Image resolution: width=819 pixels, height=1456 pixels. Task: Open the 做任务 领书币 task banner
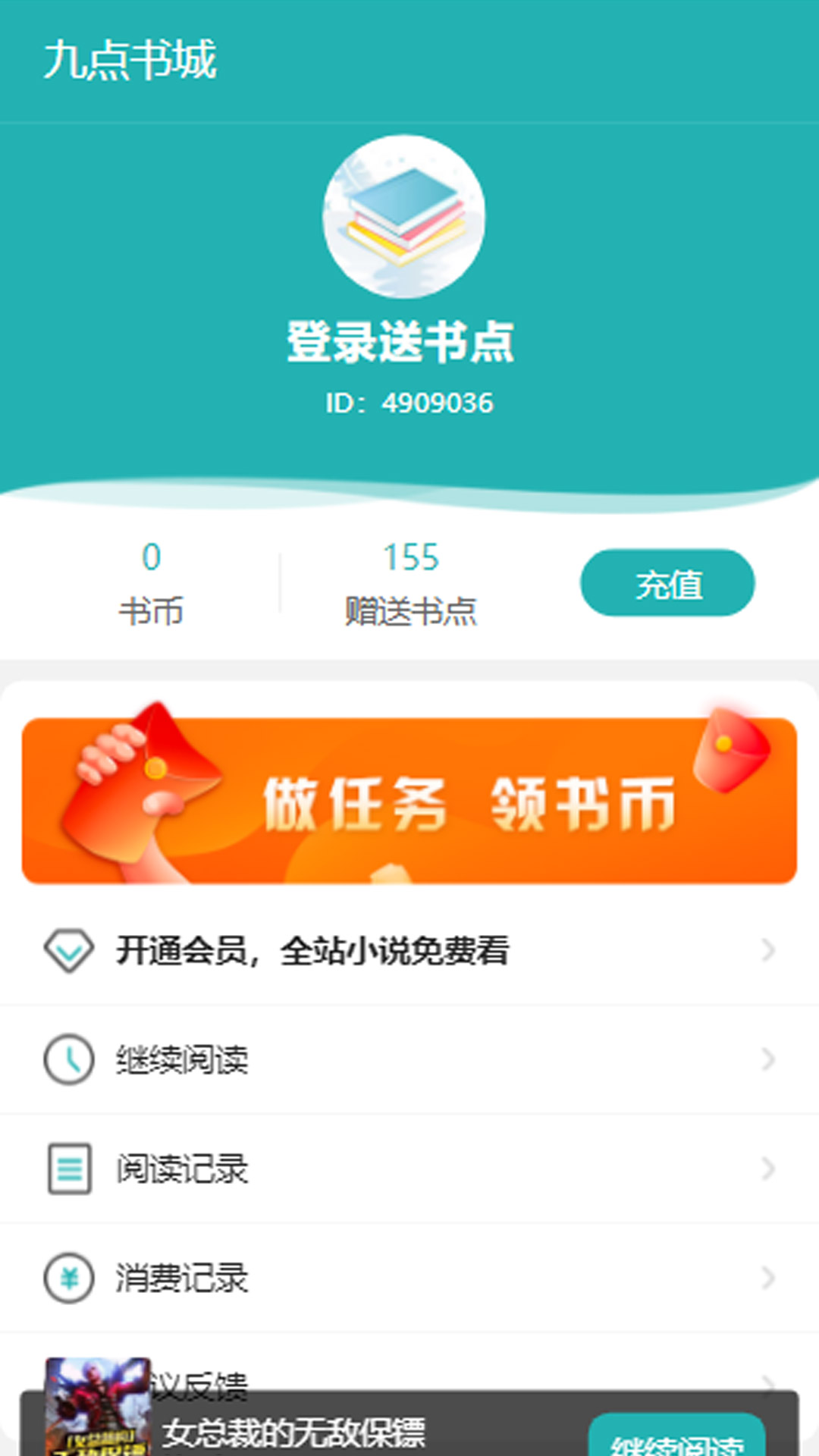[x=409, y=800]
